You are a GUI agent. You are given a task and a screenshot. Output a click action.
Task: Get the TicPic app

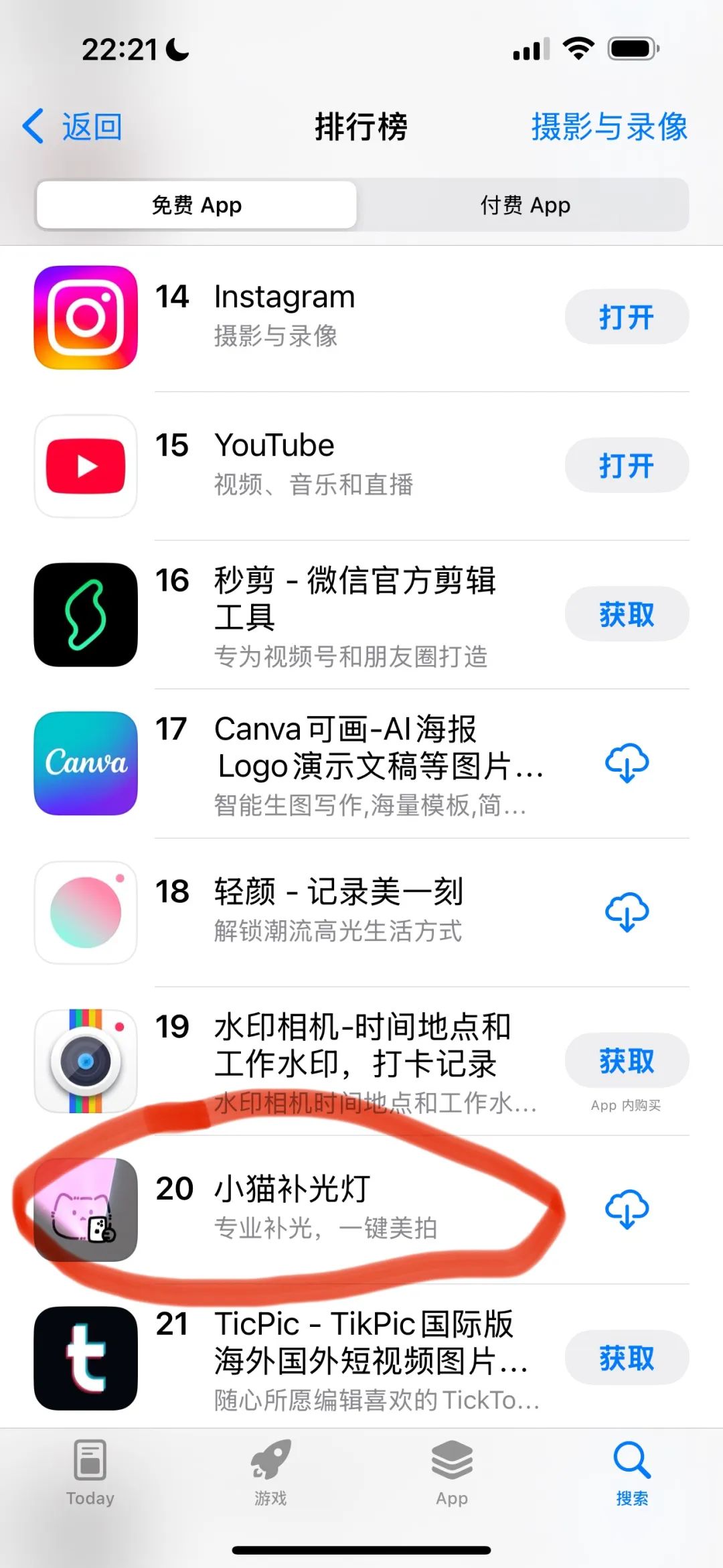click(626, 1358)
